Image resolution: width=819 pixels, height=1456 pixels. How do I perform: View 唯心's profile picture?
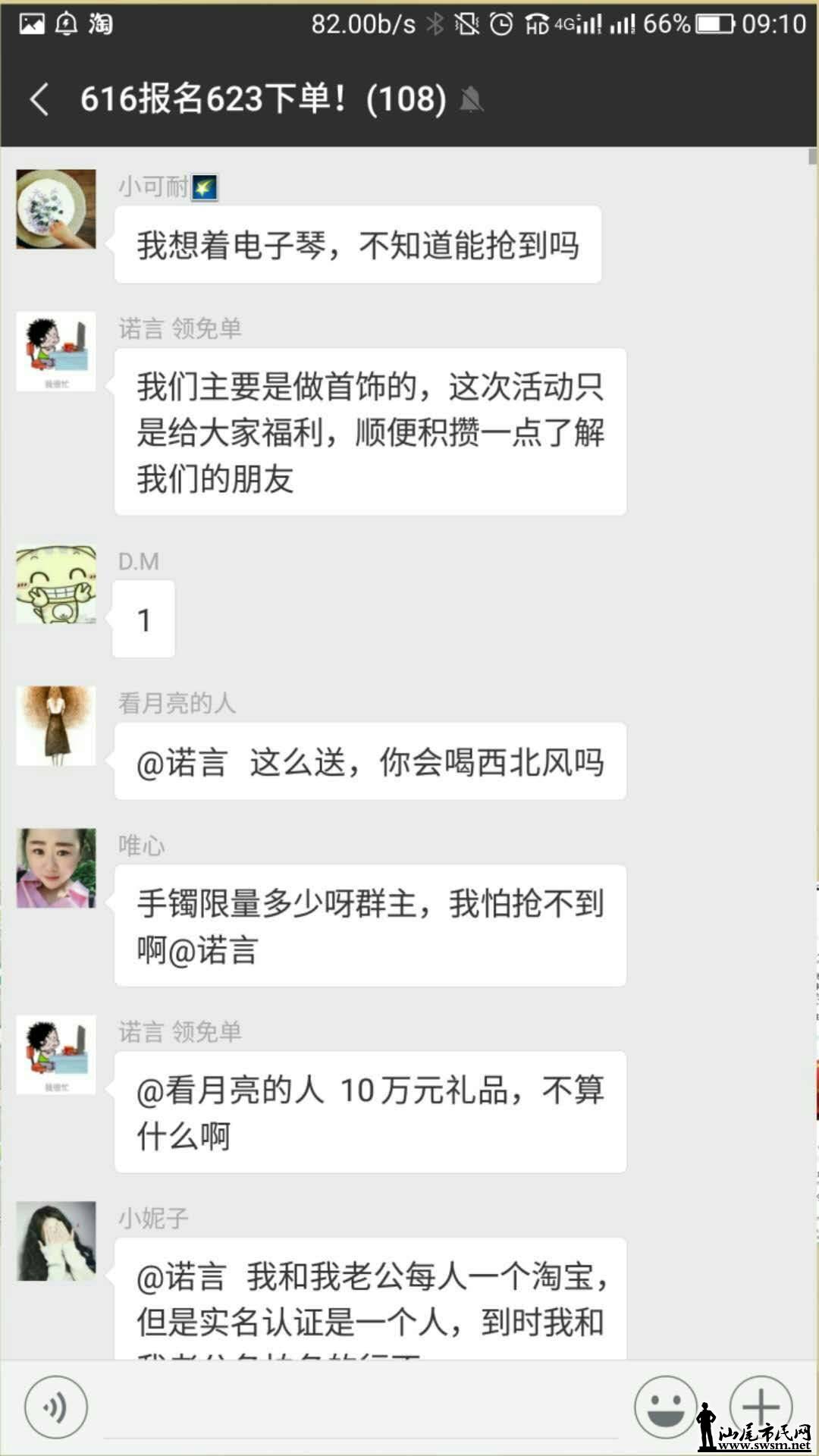click(x=56, y=868)
